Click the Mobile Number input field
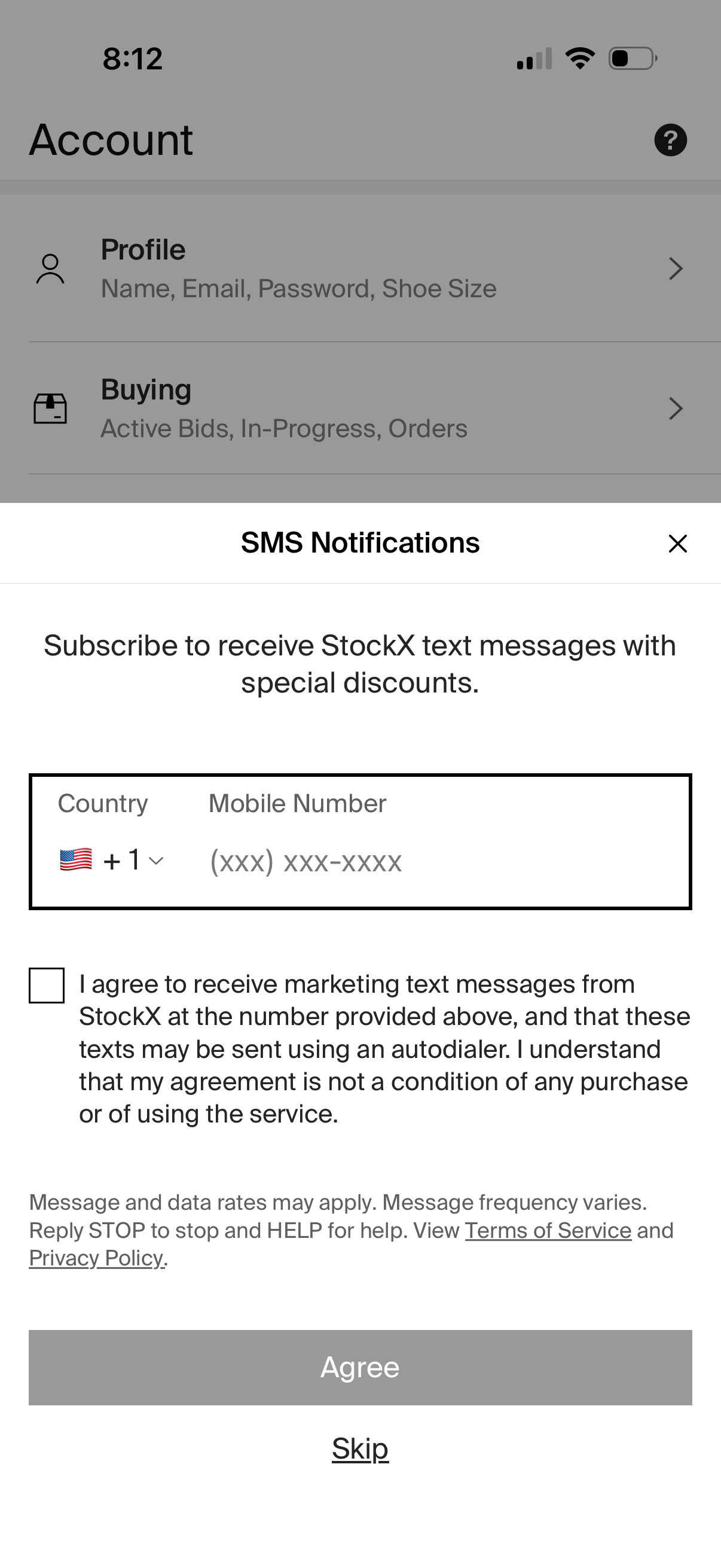The width and height of the screenshot is (721, 1568). tap(305, 860)
